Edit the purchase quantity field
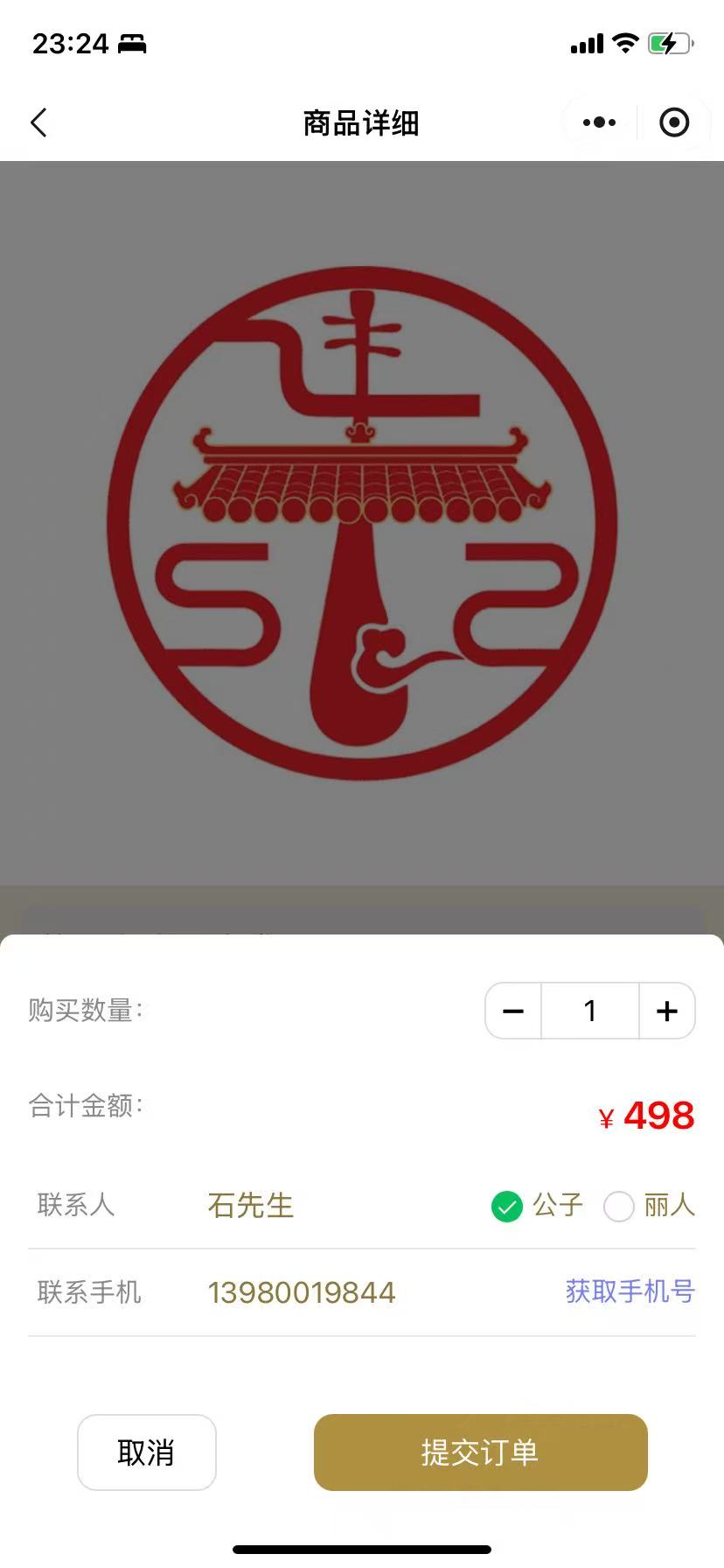This screenshot has height=1568, width=724. 590,1011
